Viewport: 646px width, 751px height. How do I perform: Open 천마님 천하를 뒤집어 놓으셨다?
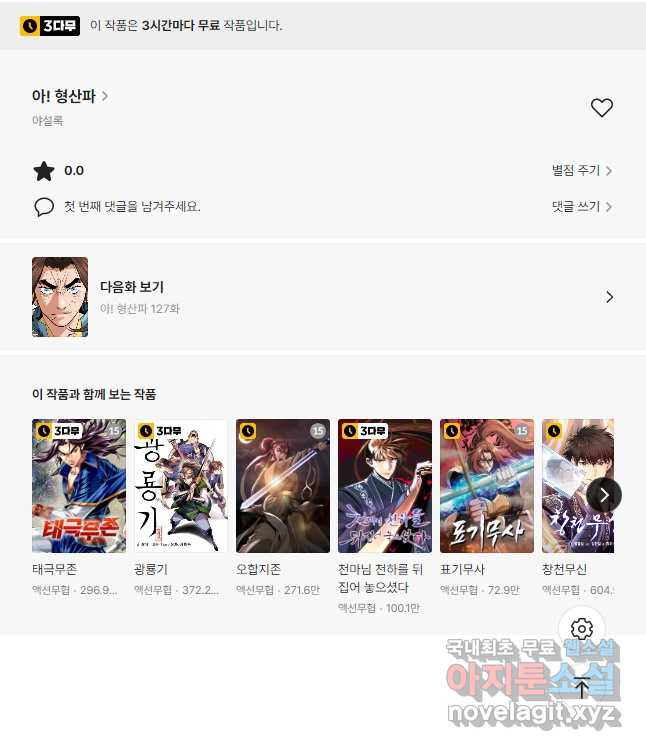(385, 486)
